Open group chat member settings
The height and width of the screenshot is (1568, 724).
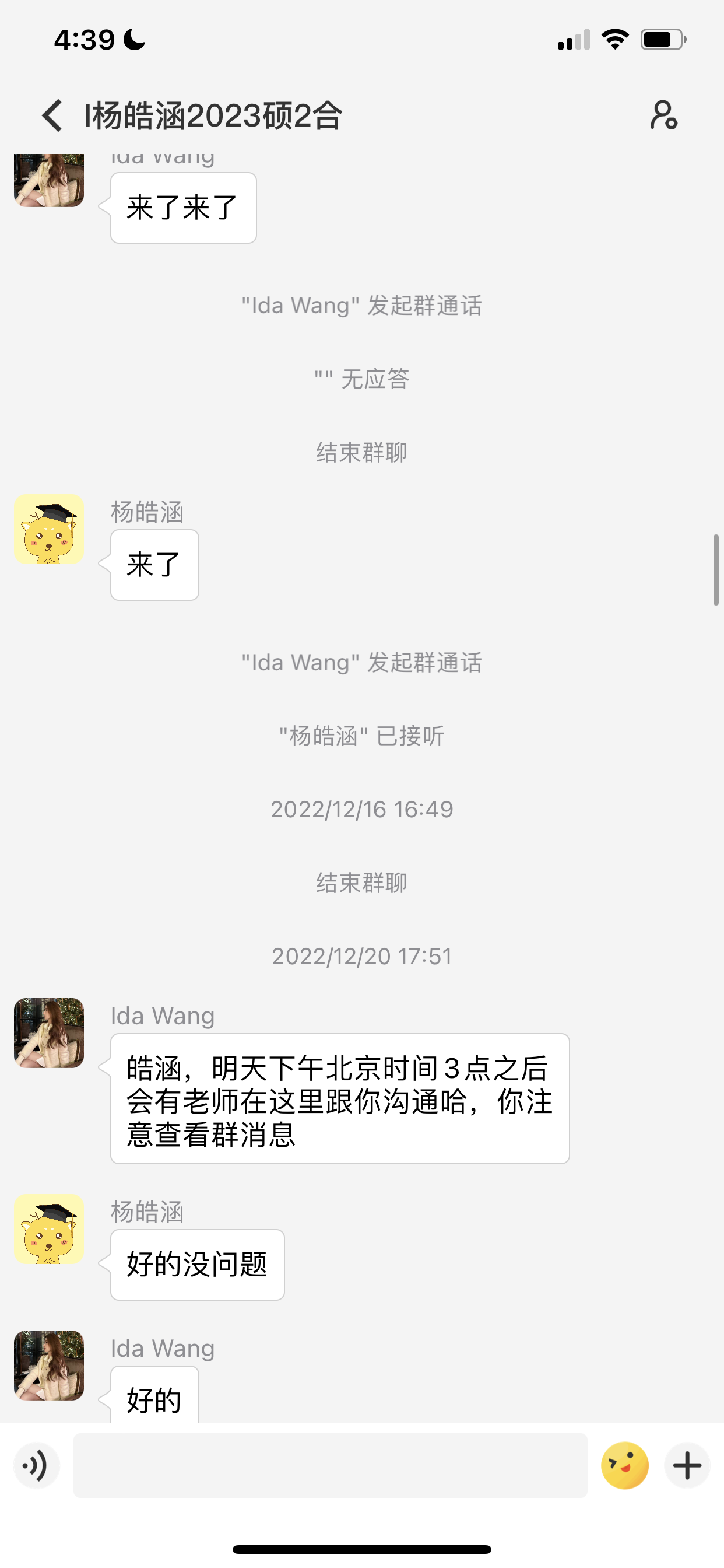pos(663,116)
